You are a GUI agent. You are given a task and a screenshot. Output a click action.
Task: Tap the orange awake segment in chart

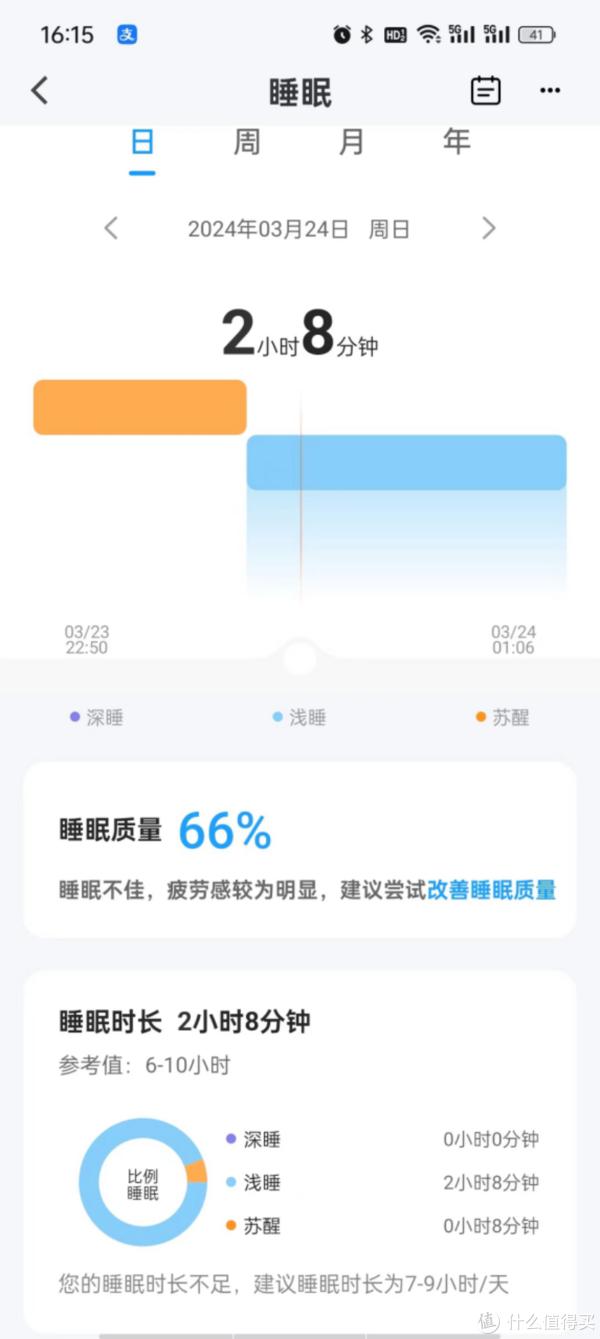pyautogui.click(x=140, y=407)
